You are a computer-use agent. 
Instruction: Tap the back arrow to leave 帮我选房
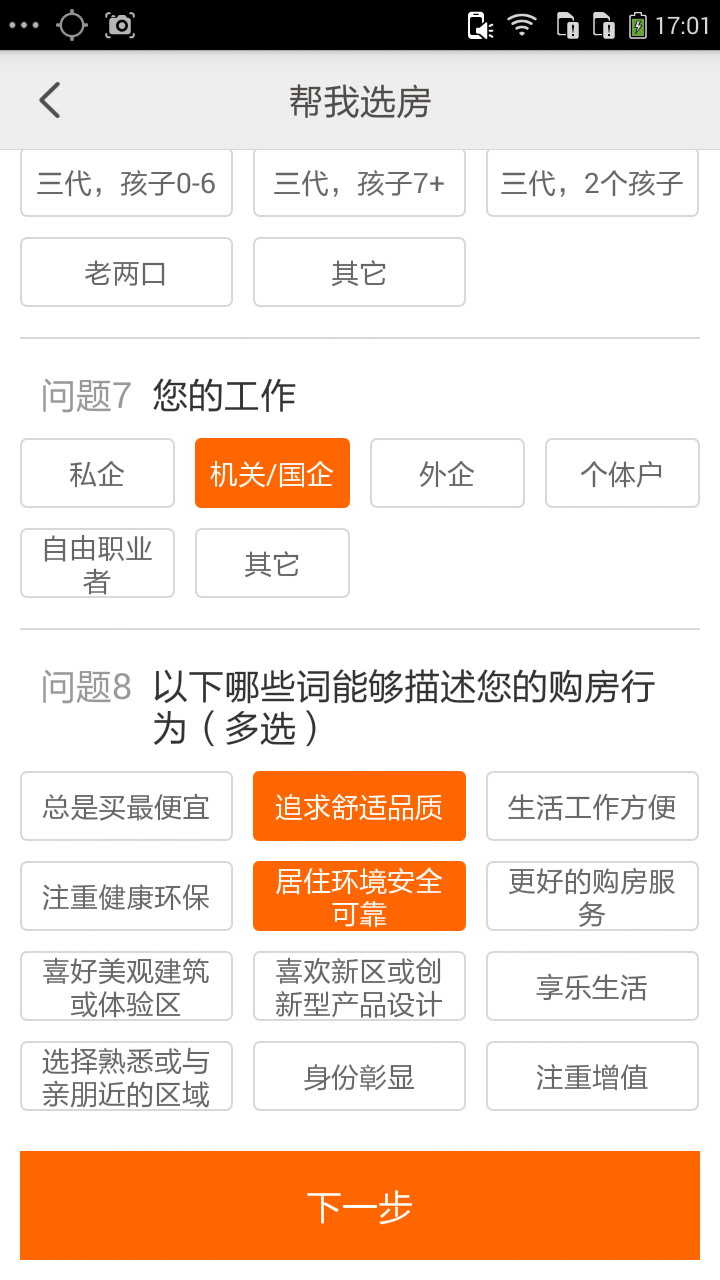click(x=49, y=100)
